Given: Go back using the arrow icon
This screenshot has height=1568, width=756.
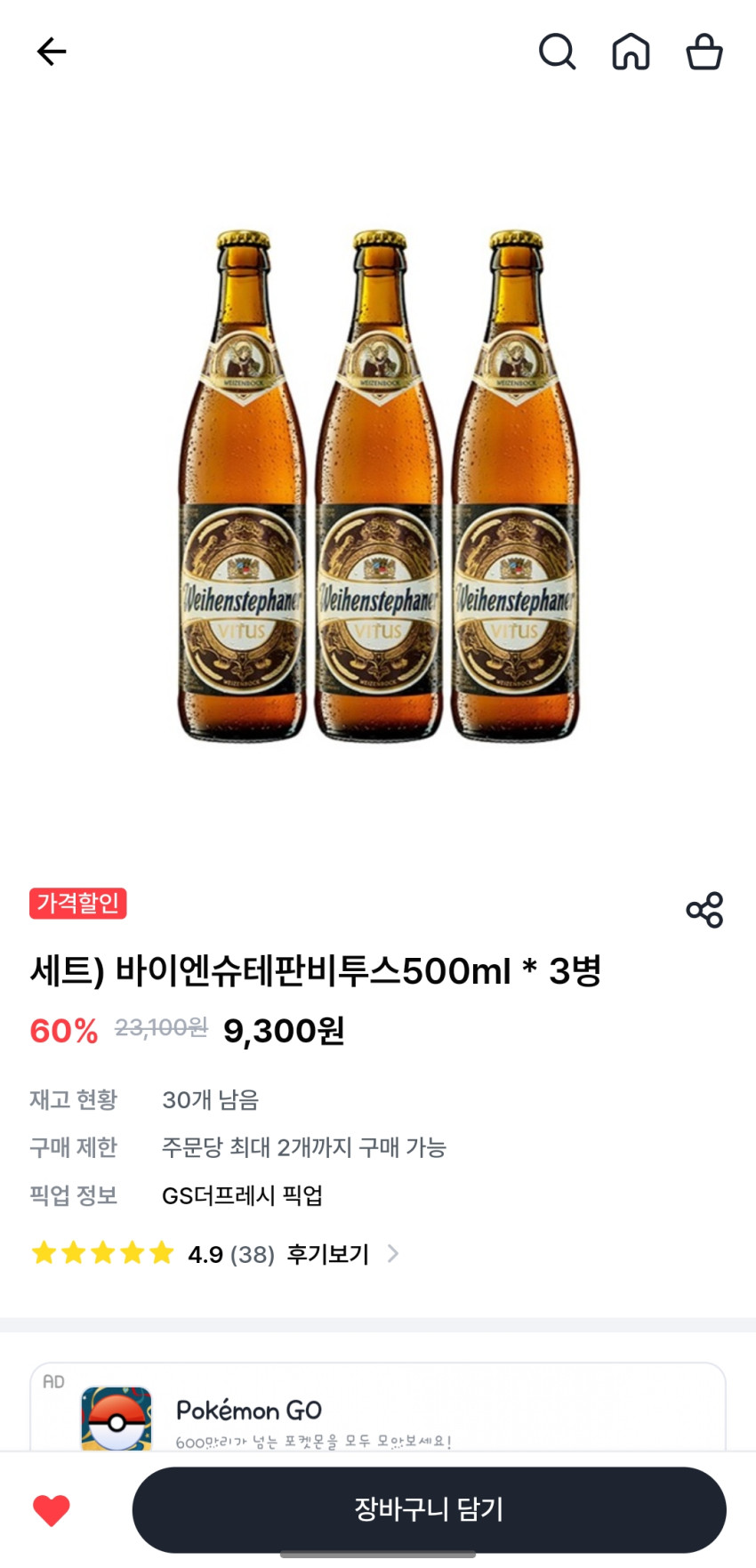Looking at the screenshot, I should click(52, 52).
